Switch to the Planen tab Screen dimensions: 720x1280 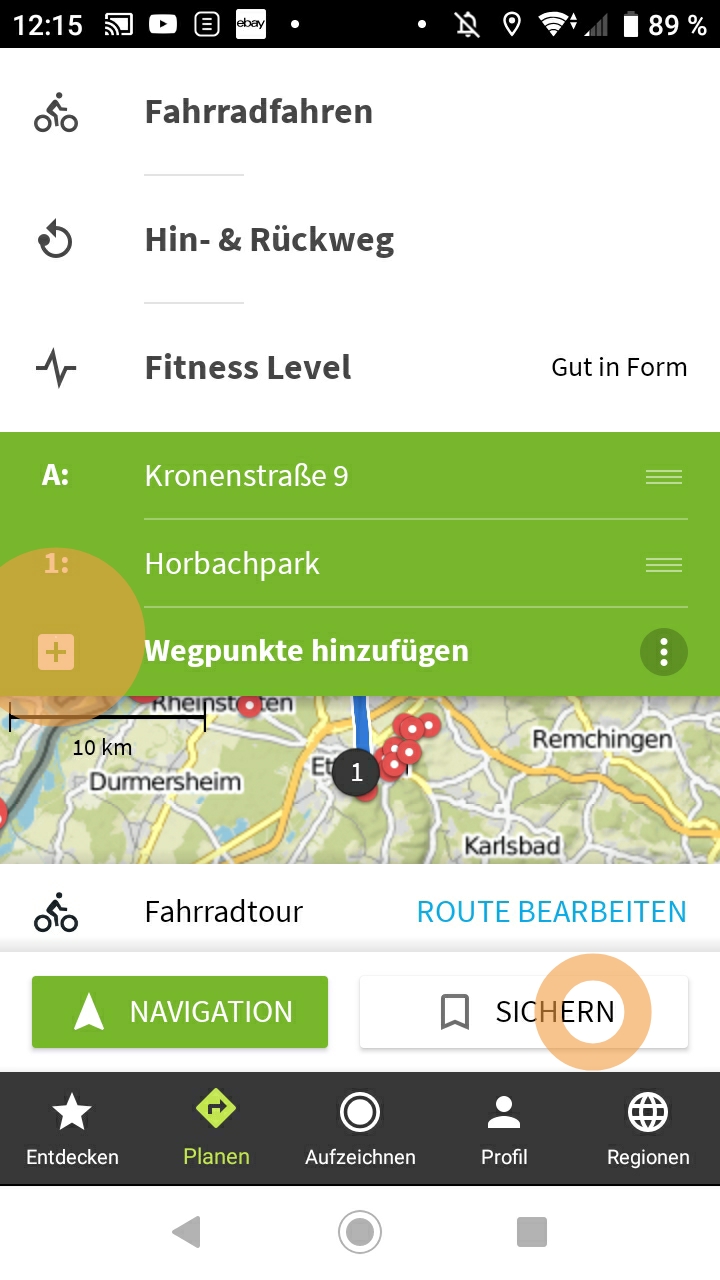[216, 1130]
